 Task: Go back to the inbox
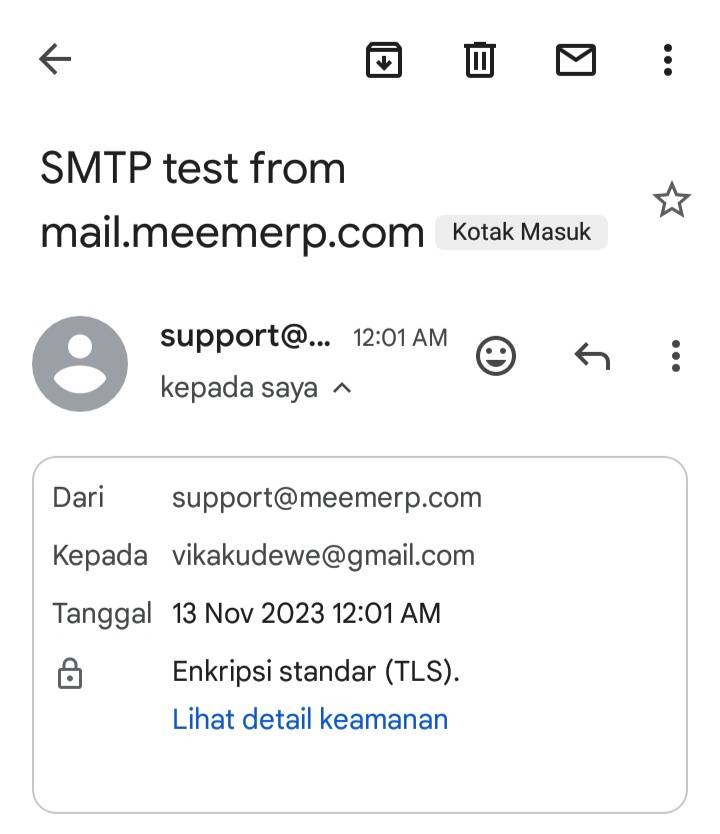(55, 60)
